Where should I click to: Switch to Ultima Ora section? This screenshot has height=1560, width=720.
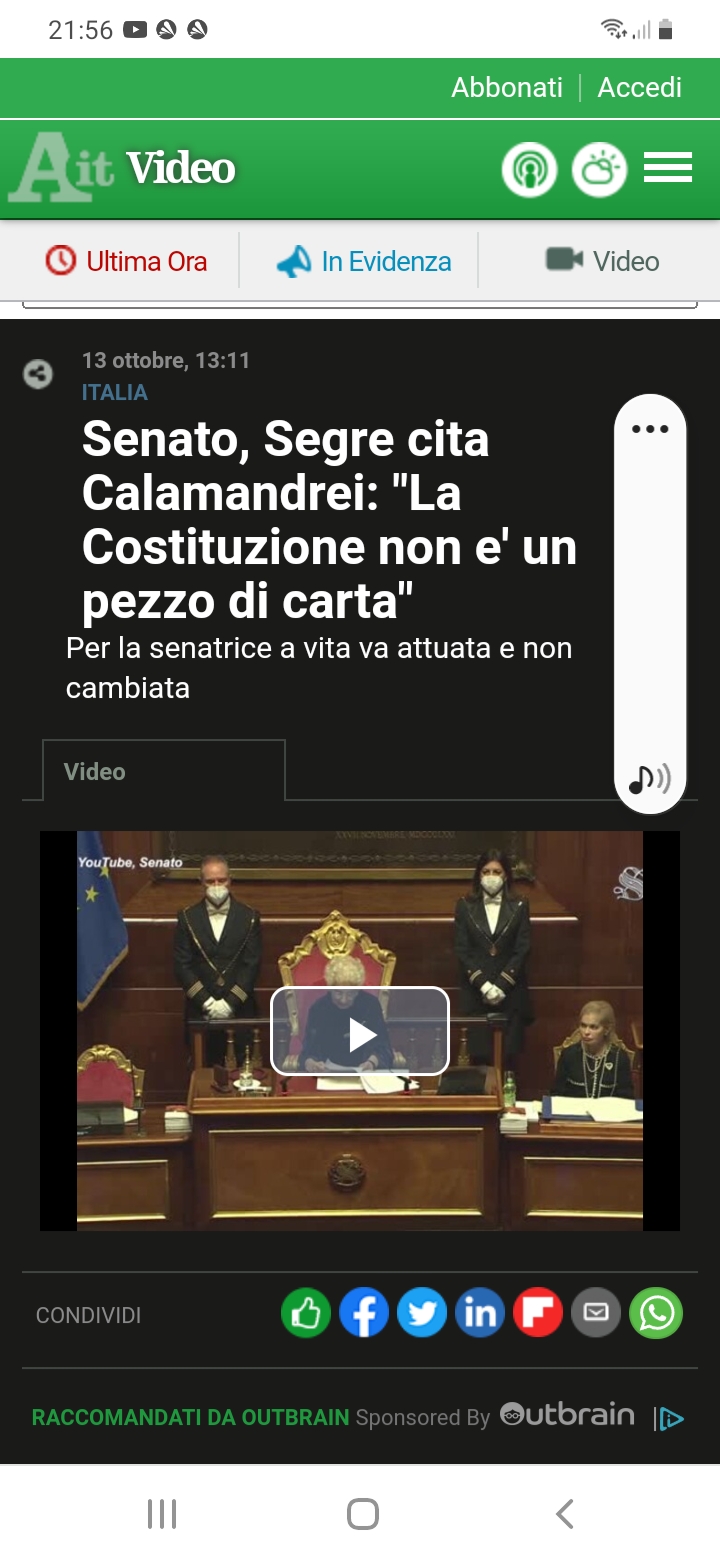pyautogui.click(x=127, y=262)
